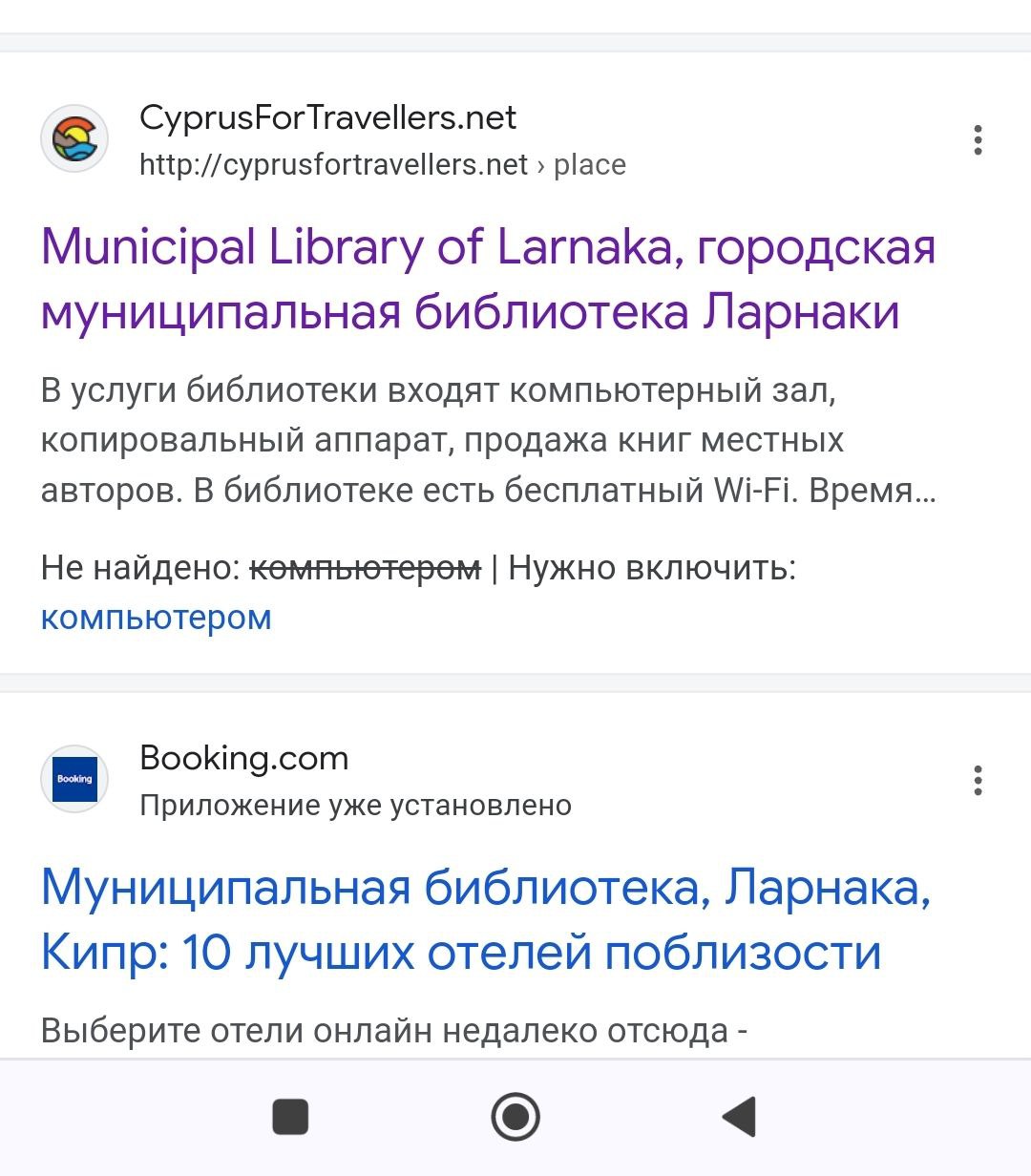Tap the blue "компьютером" must-include link
The image size is (1031, 1176).
(x=157, y=618)
